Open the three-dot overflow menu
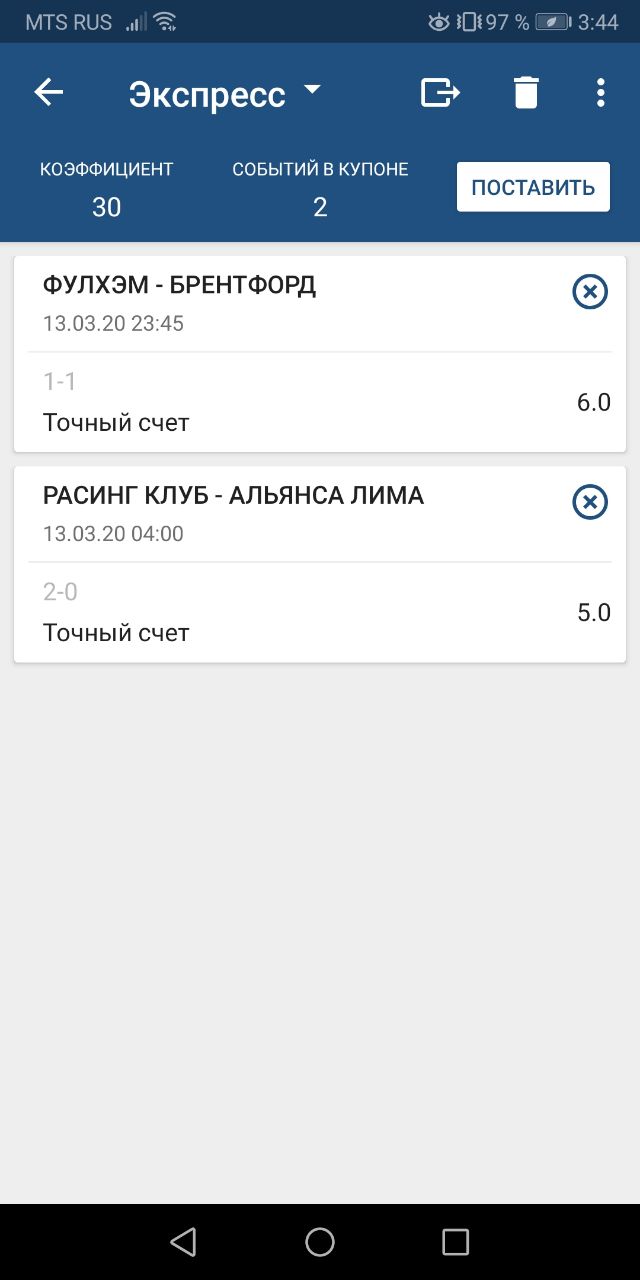Screen dimensions: 640x1280 (600, 93)
